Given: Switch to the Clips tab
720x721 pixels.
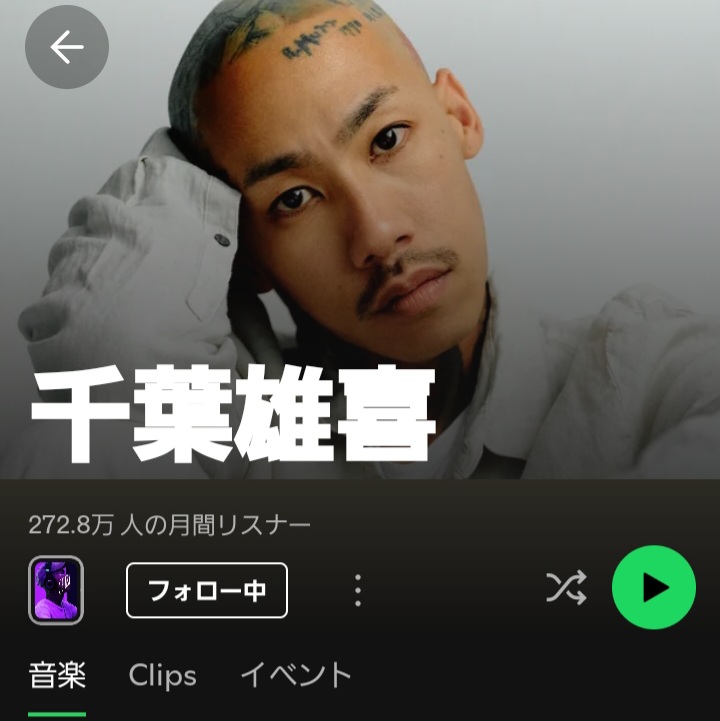Looking at the screenshot, I should pyautogui.click(x=162, y=675).
